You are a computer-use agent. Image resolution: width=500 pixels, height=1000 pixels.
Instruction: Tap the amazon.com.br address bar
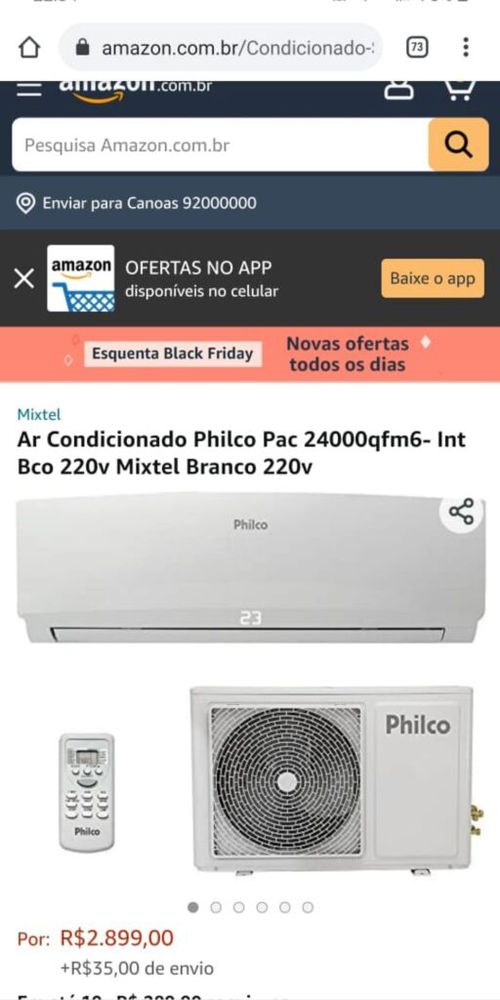click(x=221, y=47)
